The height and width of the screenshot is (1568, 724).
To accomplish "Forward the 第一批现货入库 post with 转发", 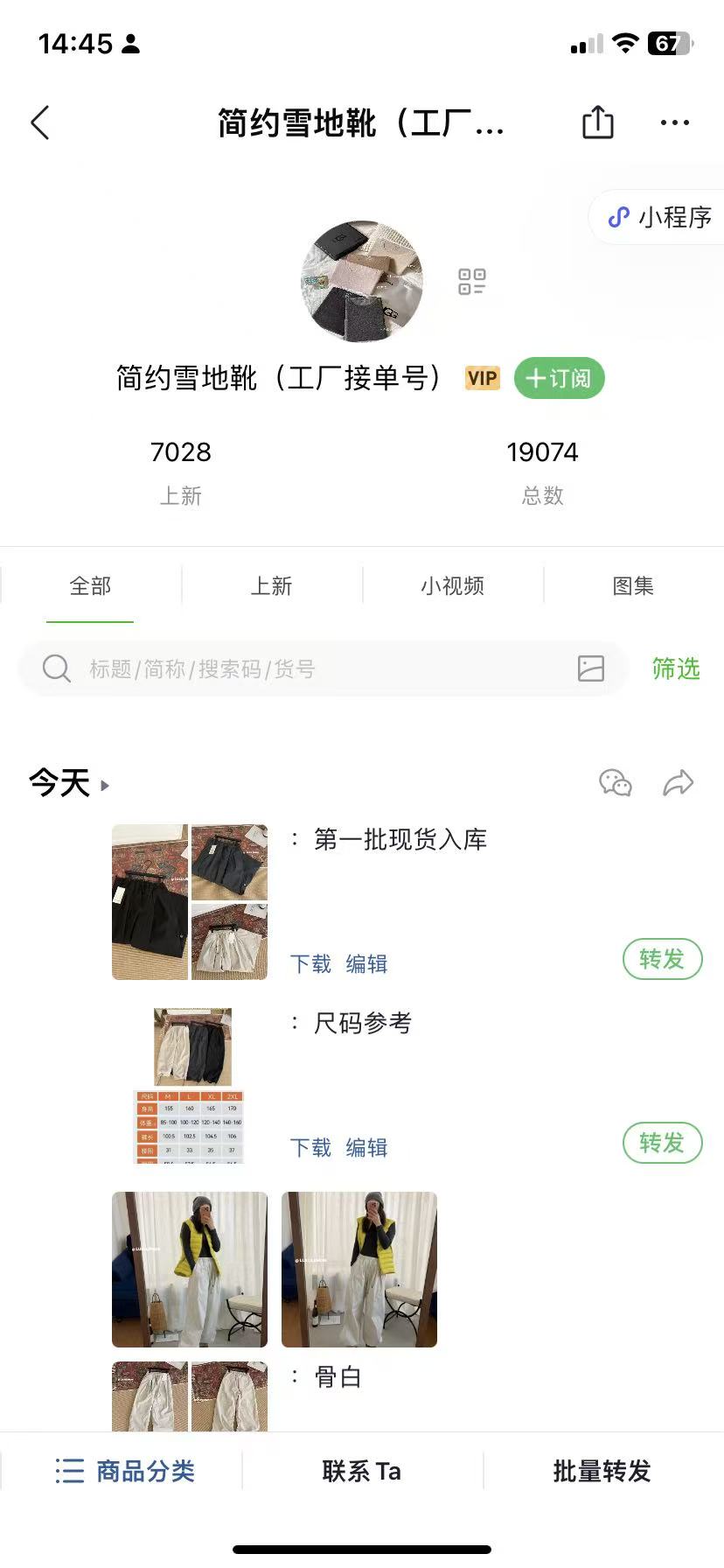I will (662, 960).
